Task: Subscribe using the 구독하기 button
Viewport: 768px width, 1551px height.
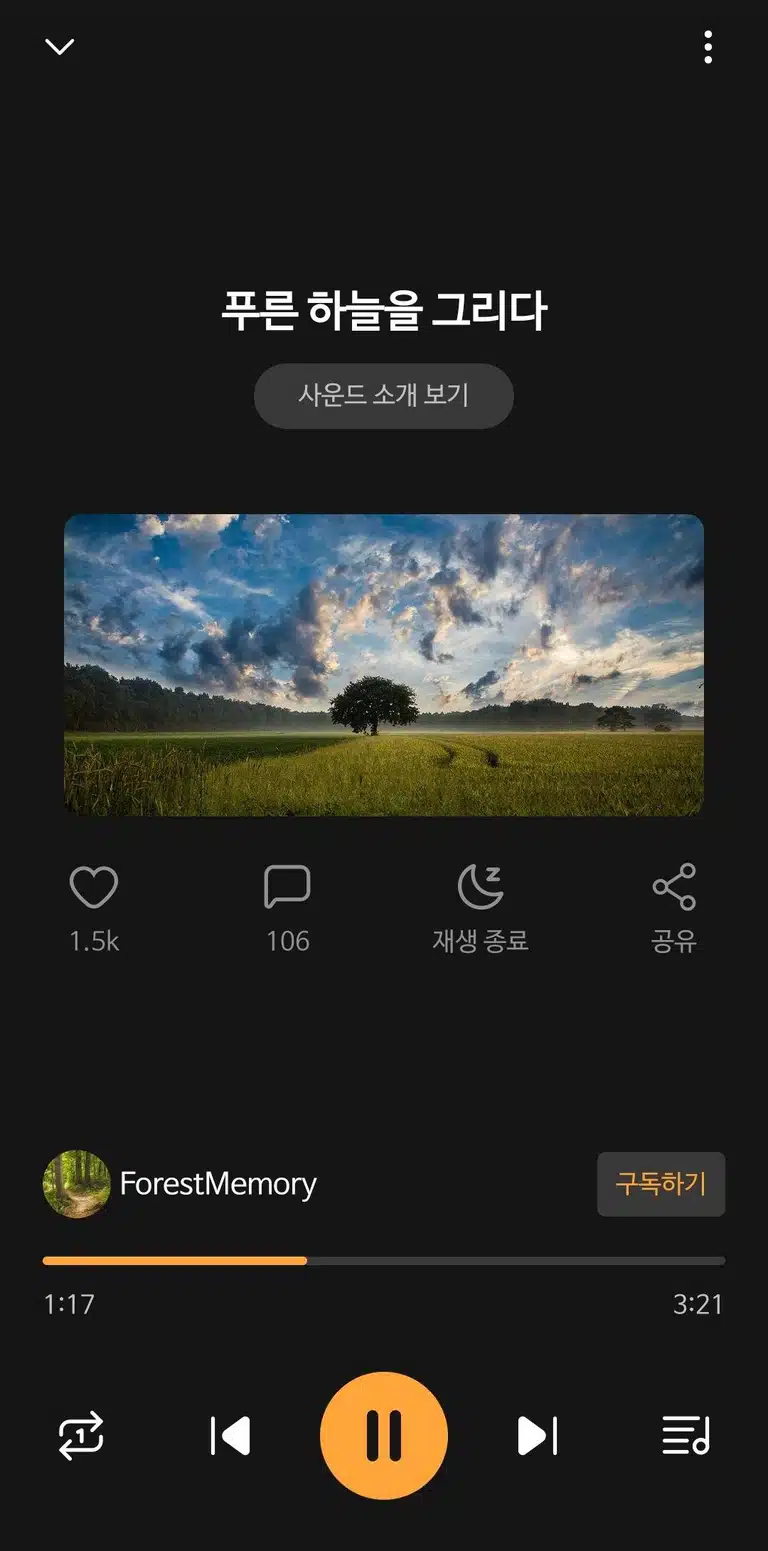Action: pyautogui.click(x=661, y=1184)
